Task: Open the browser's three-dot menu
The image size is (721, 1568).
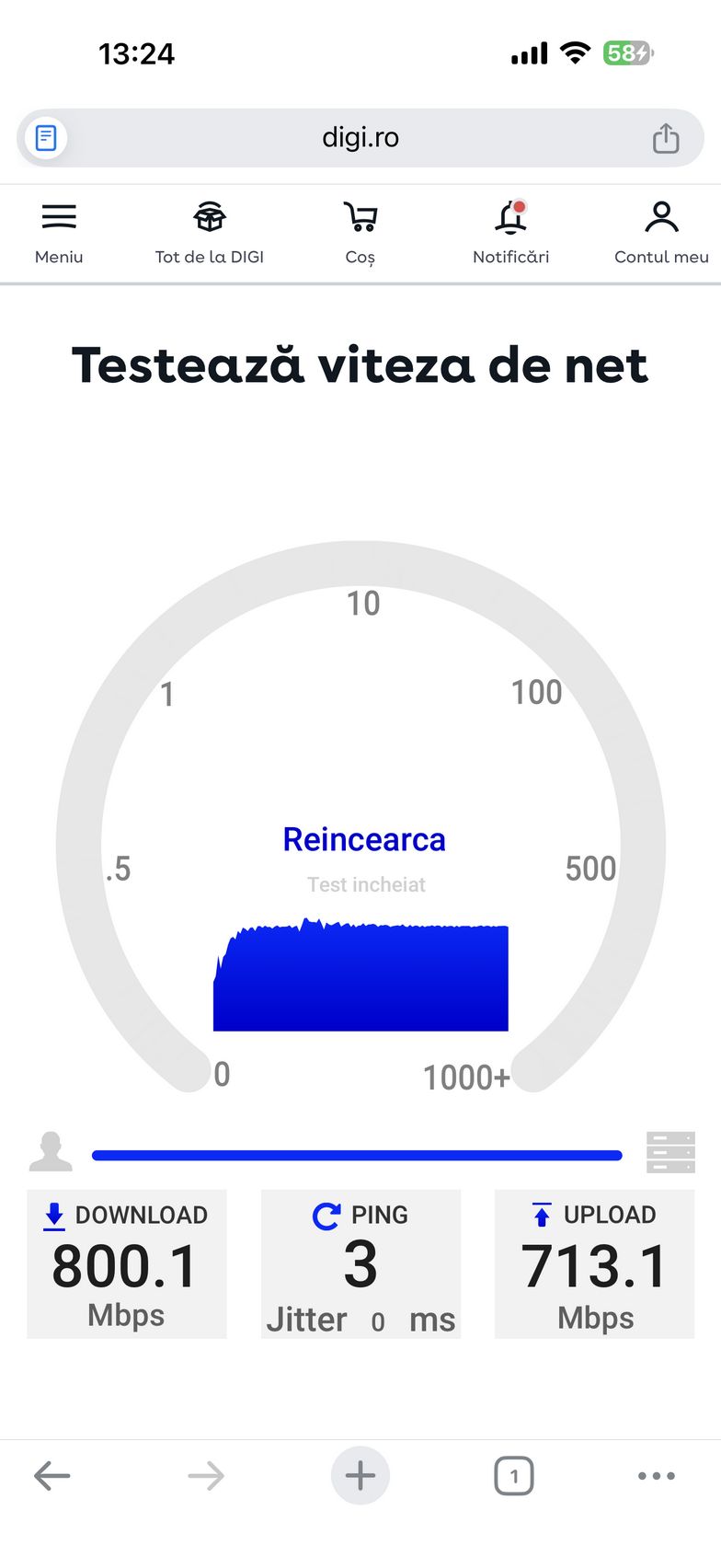Action: coord(657,1476)
